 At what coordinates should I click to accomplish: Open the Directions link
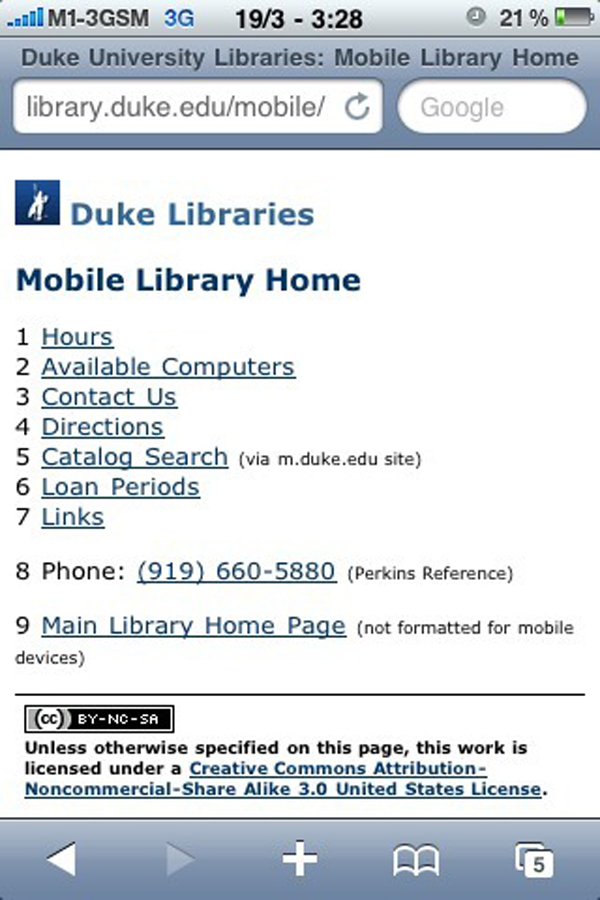102,427
